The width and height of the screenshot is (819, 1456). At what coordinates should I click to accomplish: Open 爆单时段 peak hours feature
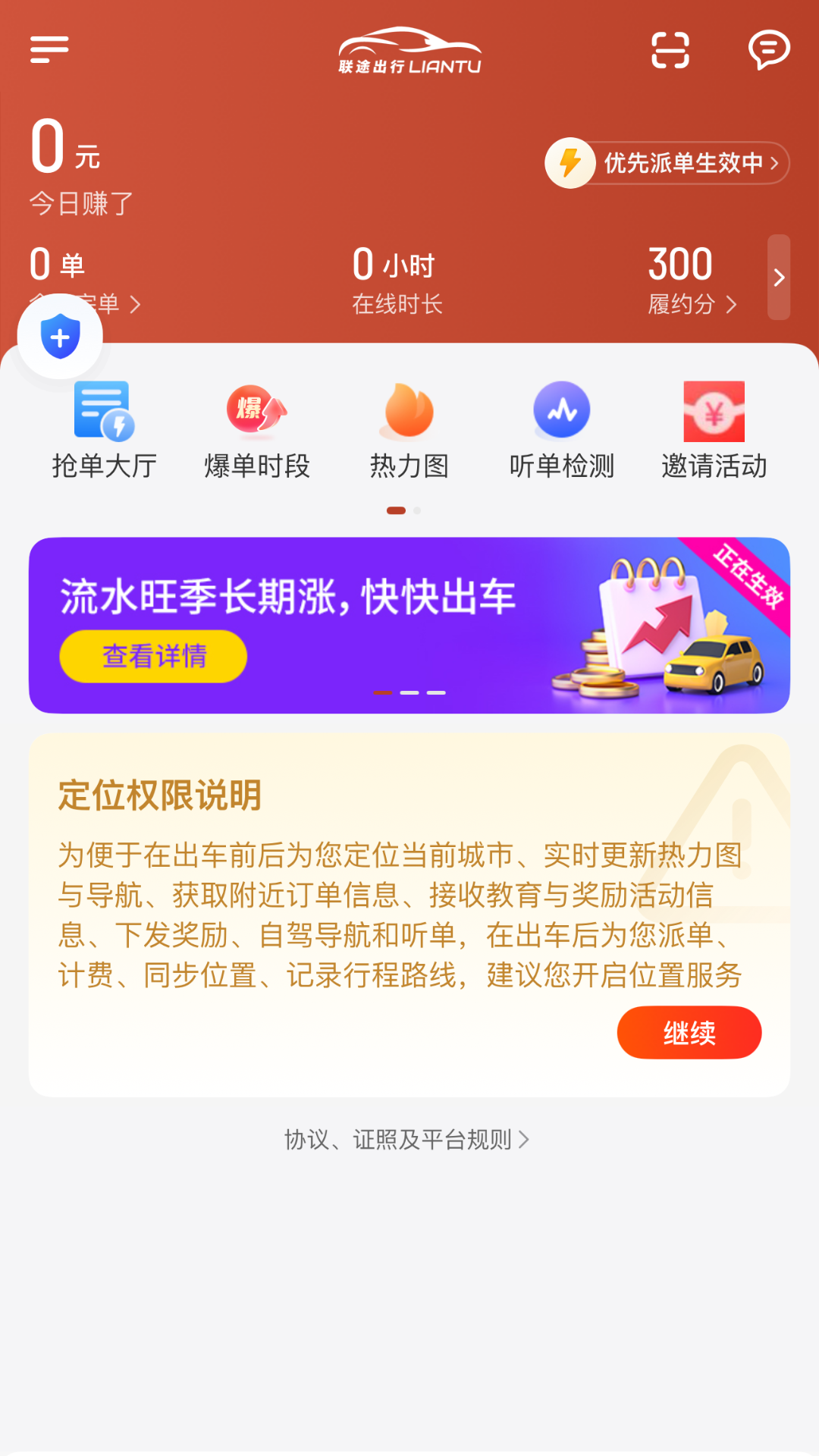257,428
